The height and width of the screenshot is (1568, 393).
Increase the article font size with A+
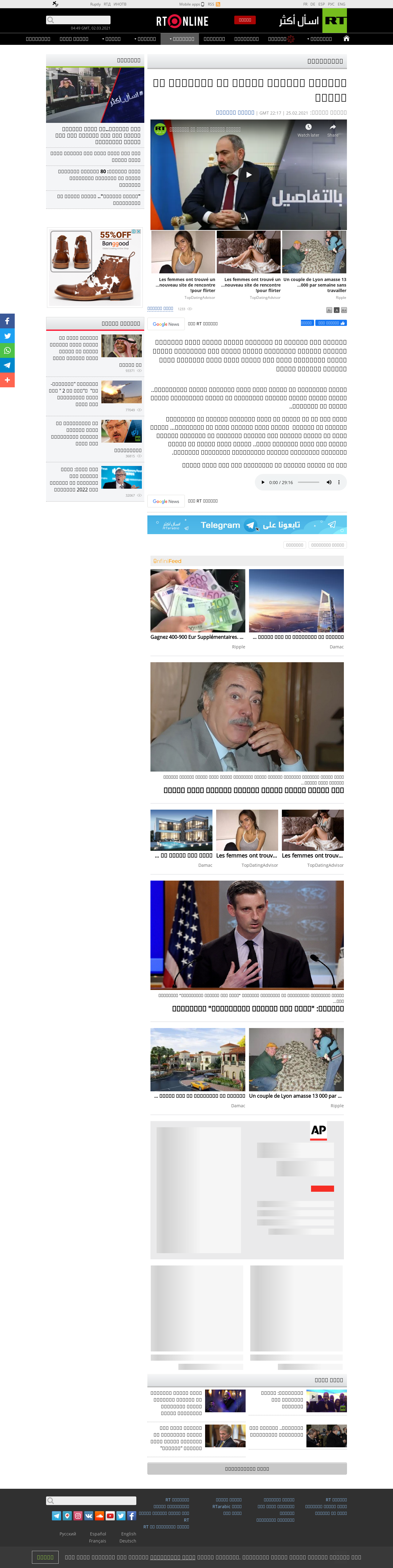pos(344,310)
